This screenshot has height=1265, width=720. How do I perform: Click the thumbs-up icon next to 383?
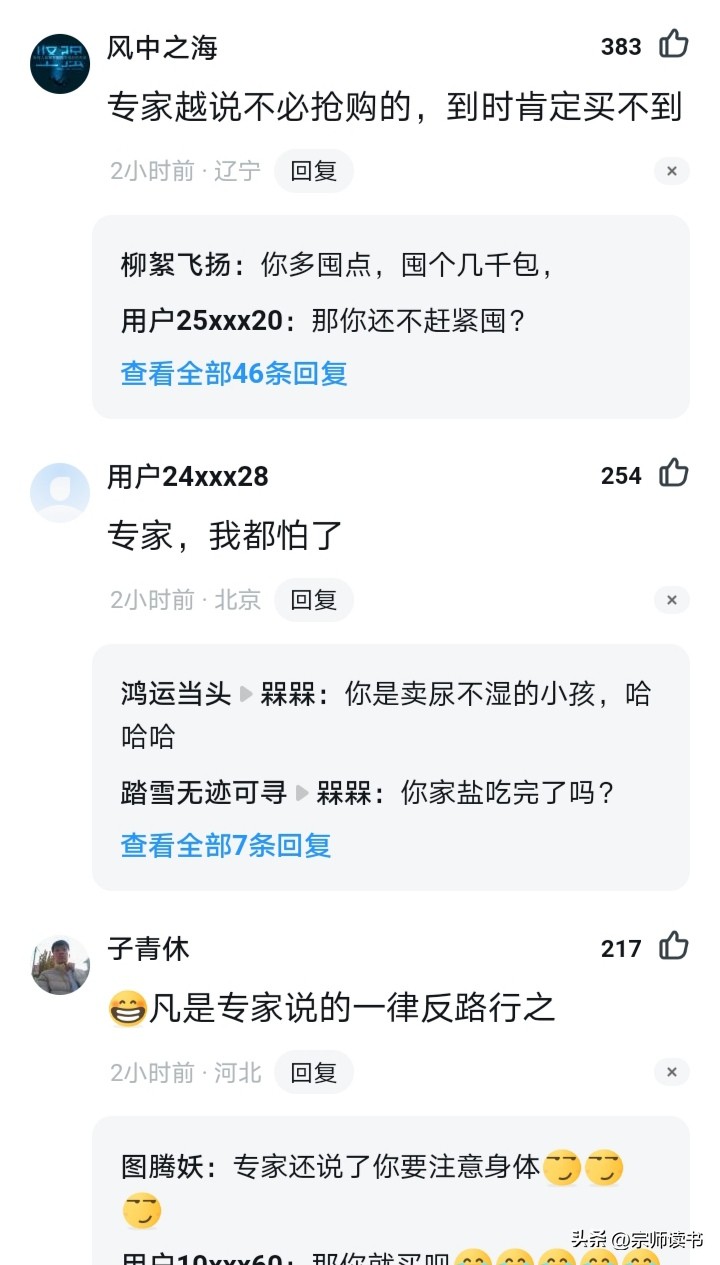[x=674, y=45]
